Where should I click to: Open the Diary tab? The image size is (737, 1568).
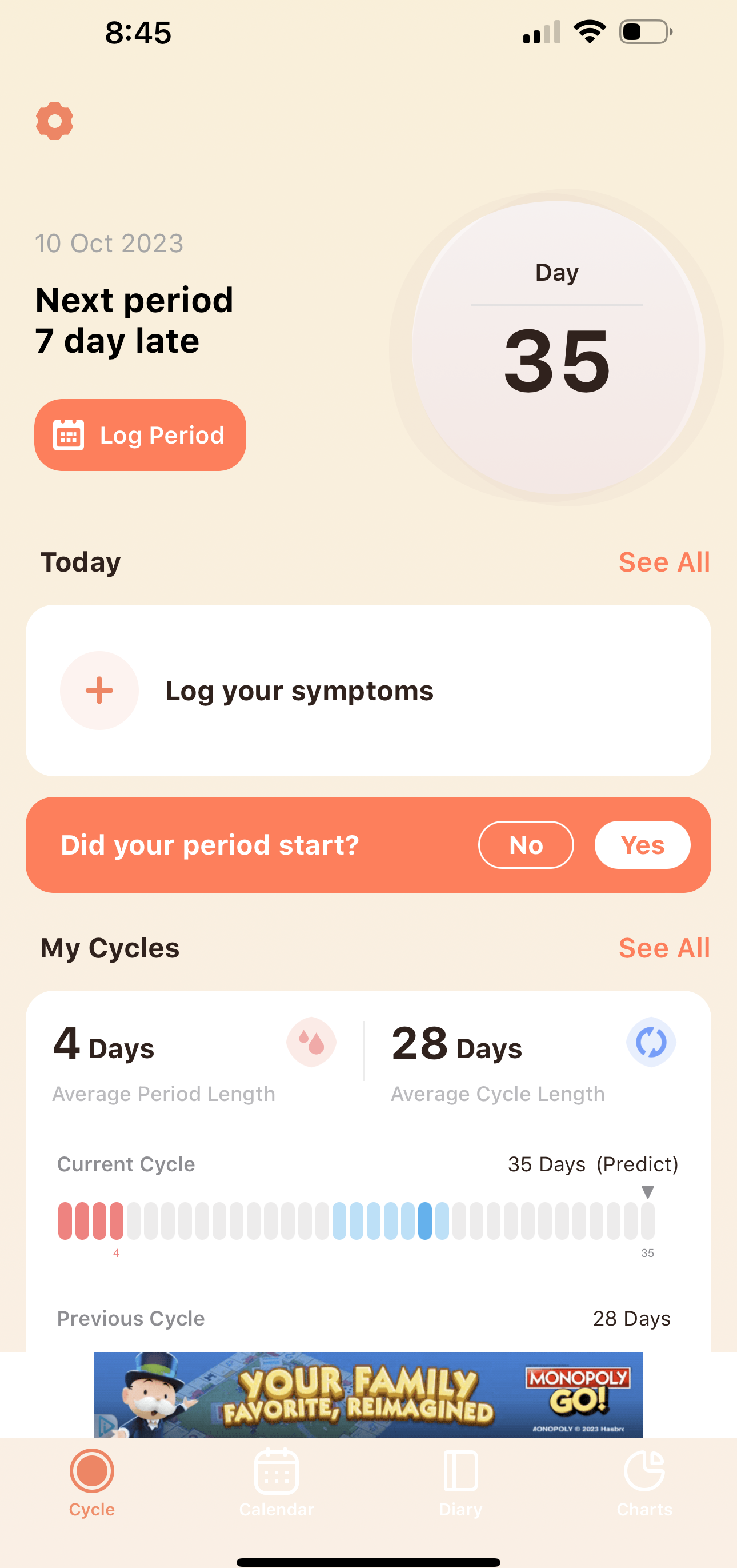click(x=460, y=1483)
